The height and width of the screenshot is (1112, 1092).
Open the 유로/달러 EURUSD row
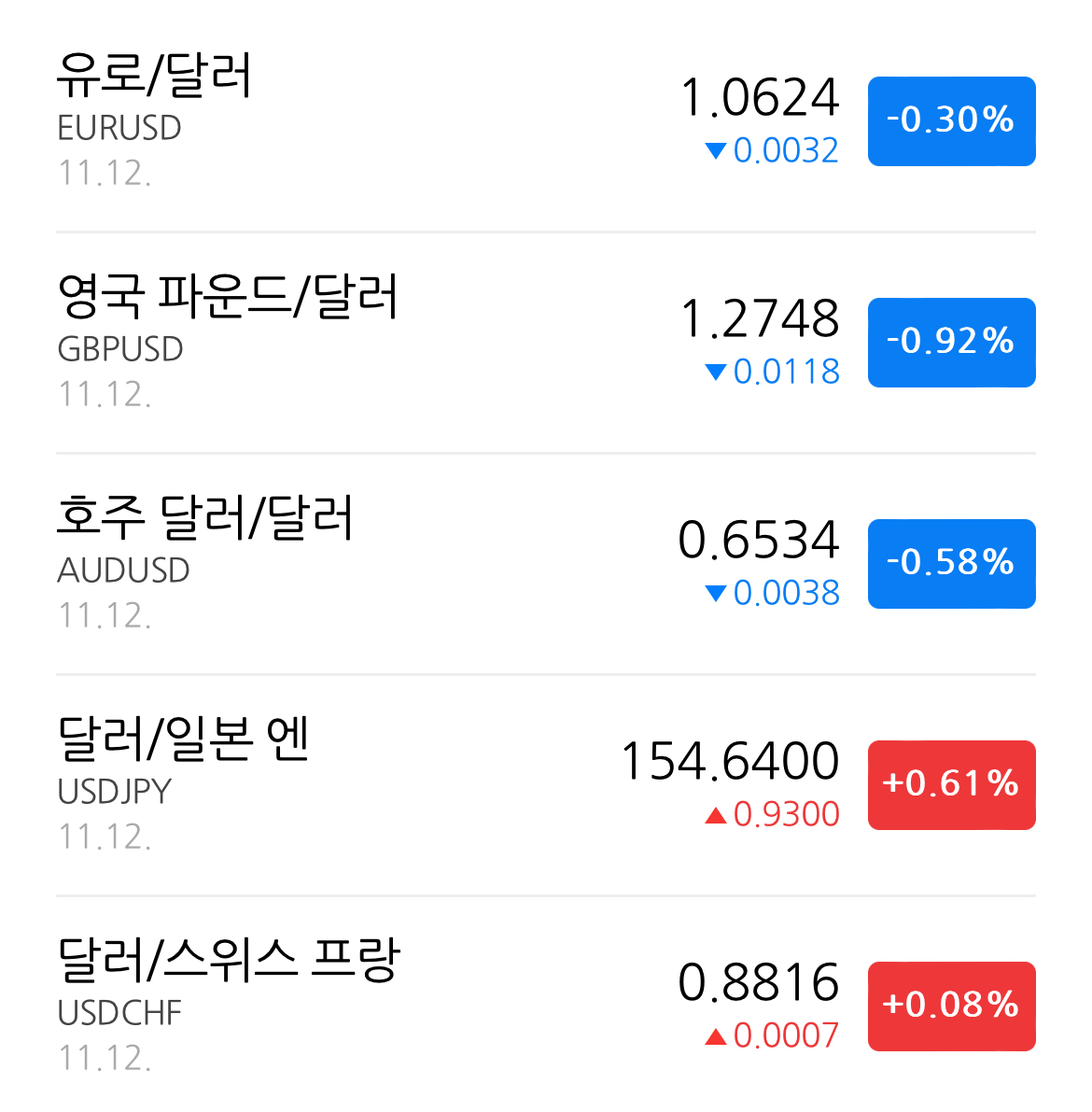pos(546,120)
